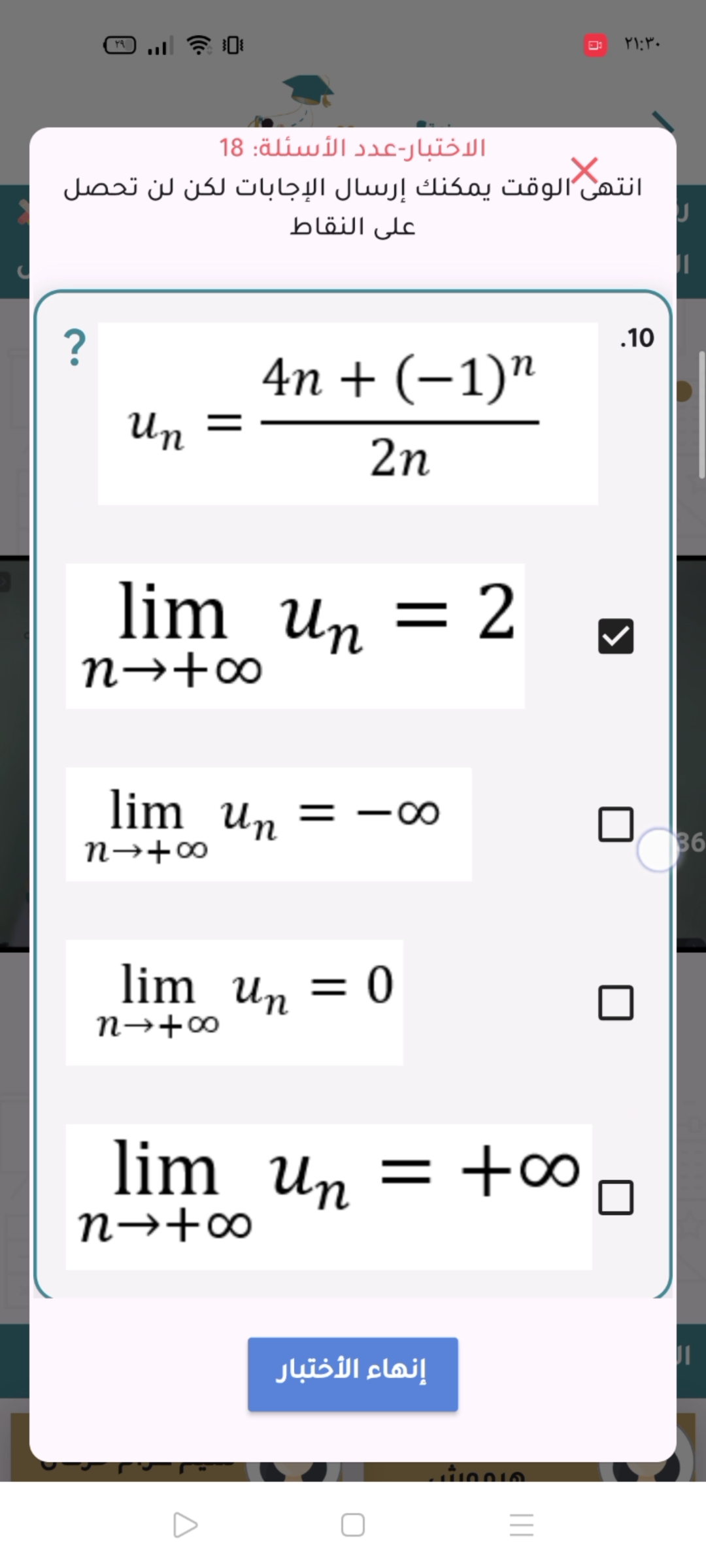Screen dimensions: 706x1568
Task: Go to the system home screen
Action: pos(353,1525)
